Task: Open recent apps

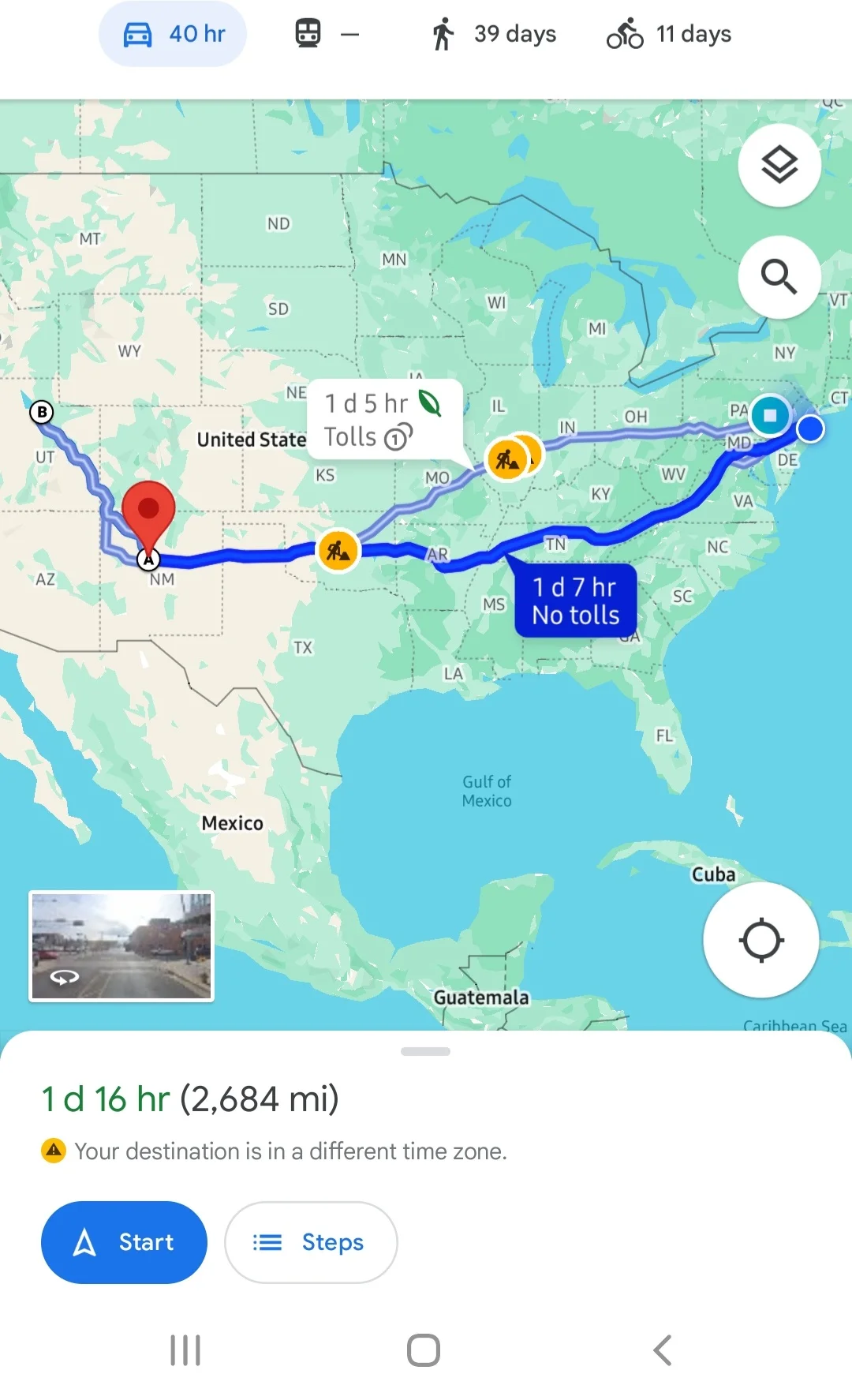Action: point(185,1350)
